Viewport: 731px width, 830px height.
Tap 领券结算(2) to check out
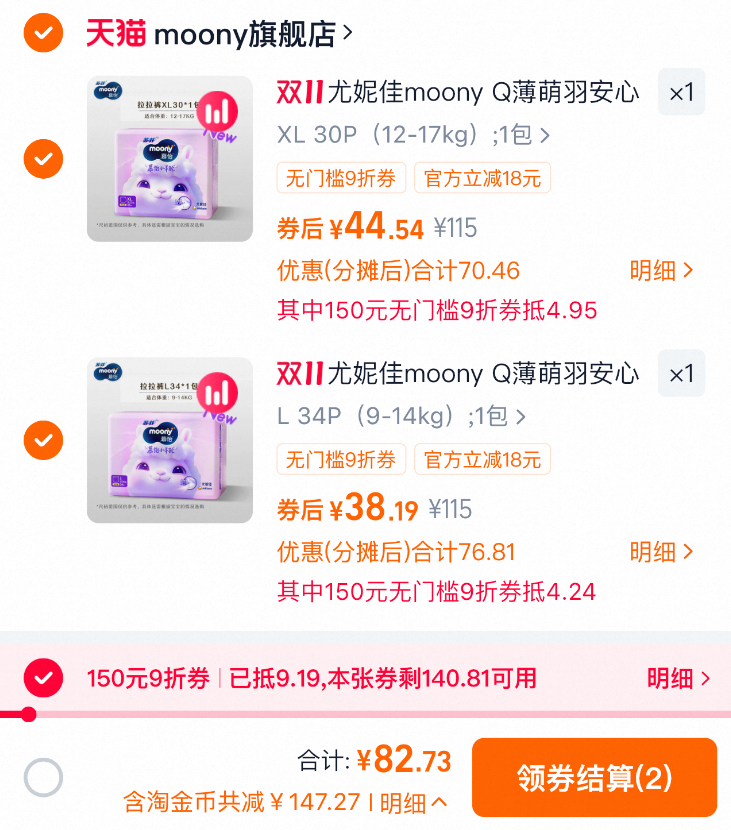[x=594, y=777]
